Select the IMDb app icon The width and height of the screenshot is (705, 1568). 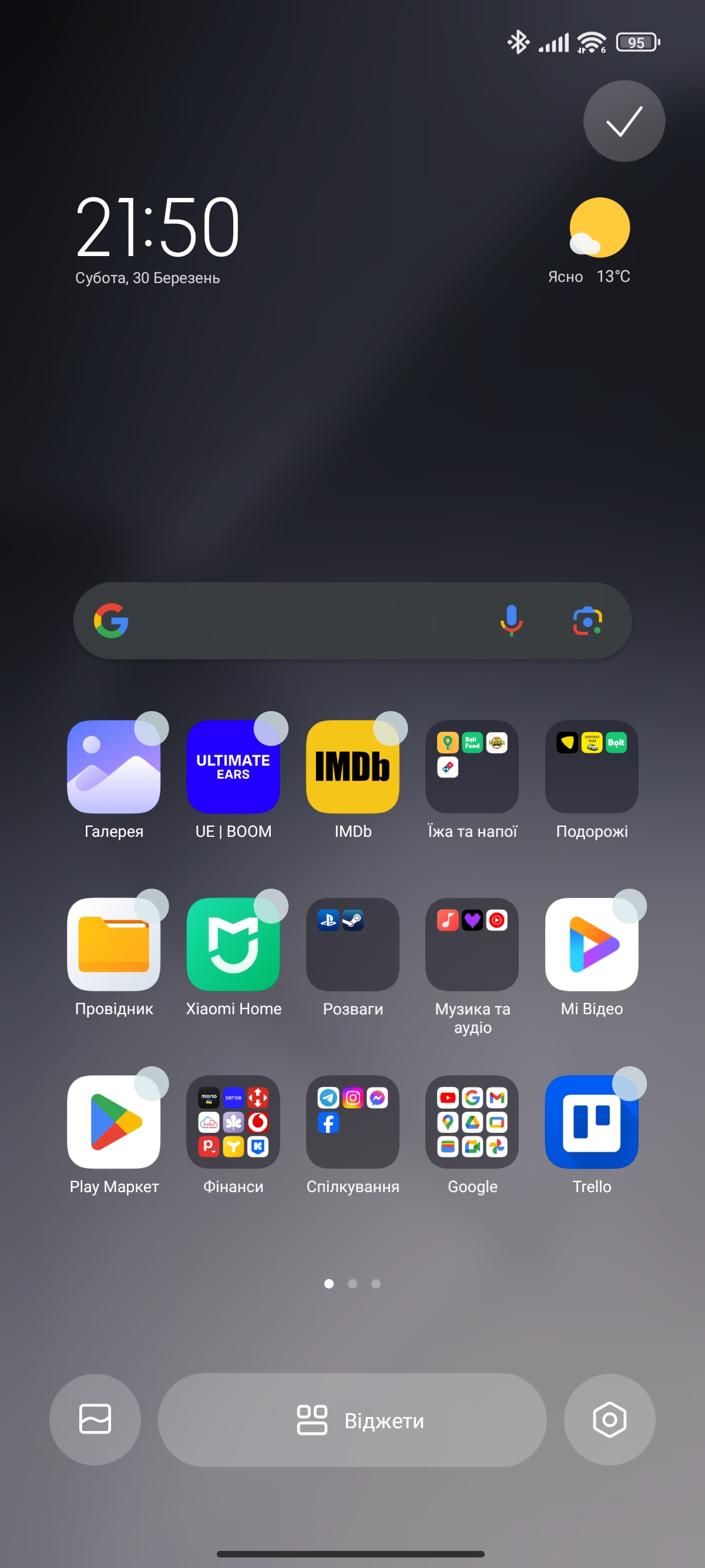352,767
